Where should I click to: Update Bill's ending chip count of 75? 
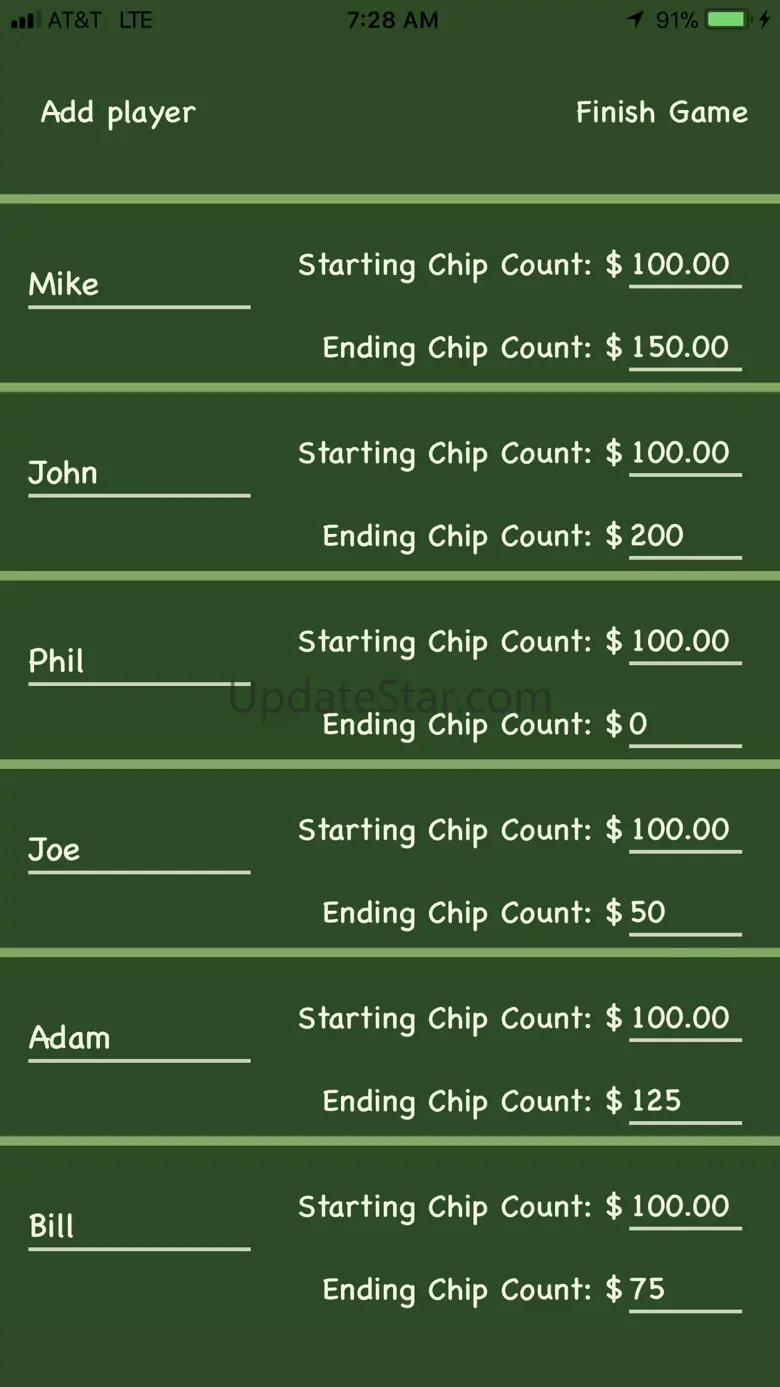(684, 1289)
